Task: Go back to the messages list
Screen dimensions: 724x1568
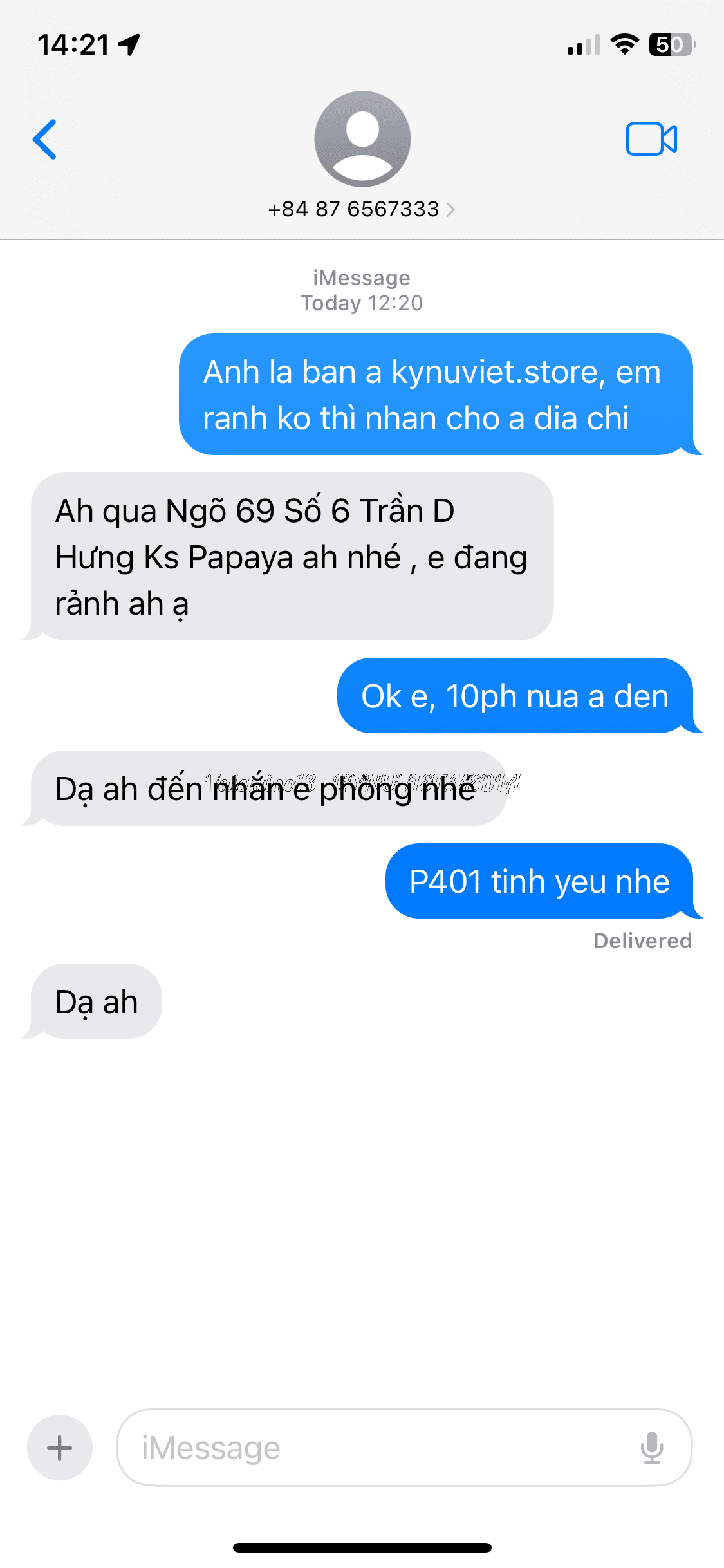Action: (45, 139)
